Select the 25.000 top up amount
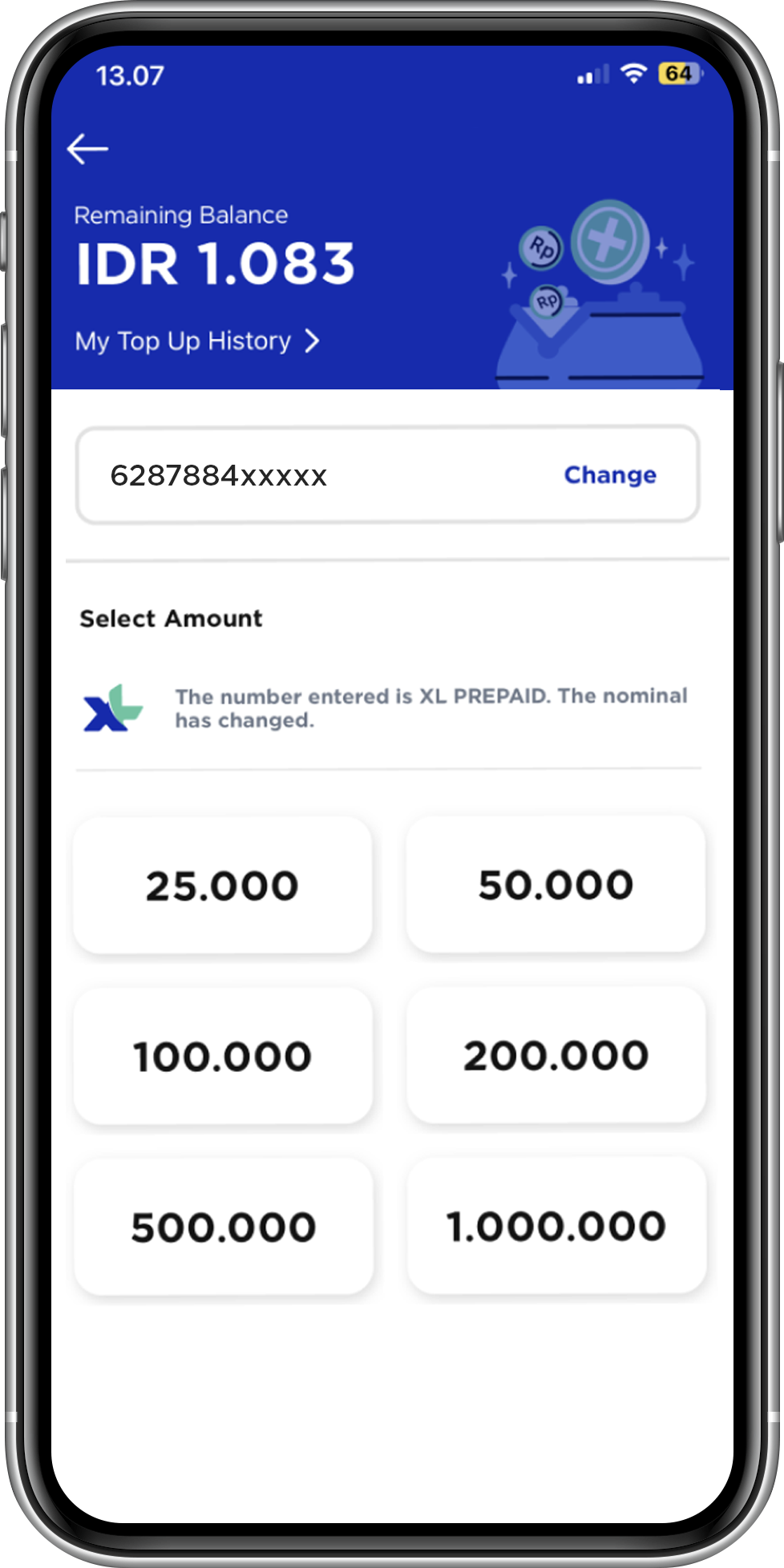784x1568 pixels. 222,885
